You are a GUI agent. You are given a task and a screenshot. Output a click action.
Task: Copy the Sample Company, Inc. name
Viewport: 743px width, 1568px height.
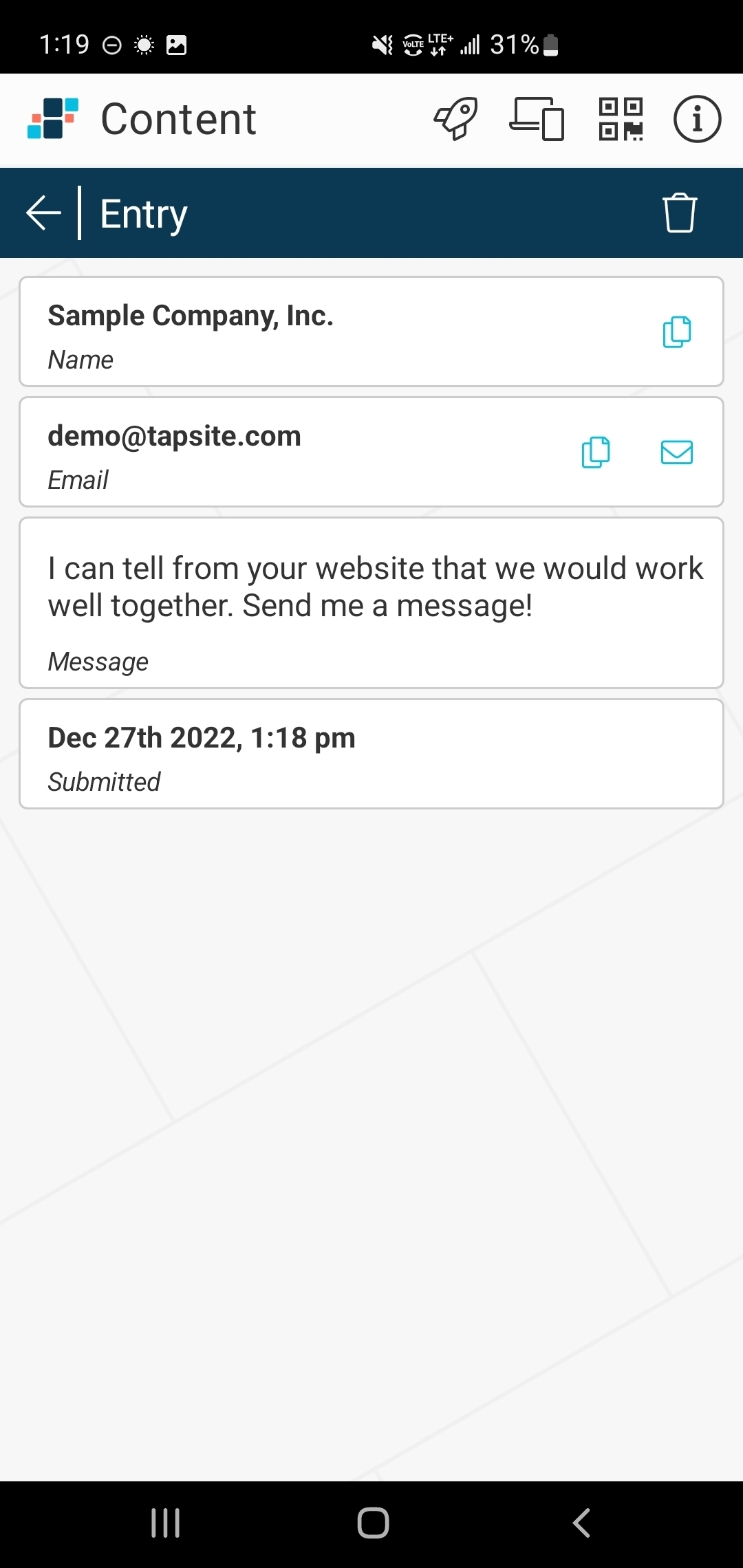click(677, 332)
